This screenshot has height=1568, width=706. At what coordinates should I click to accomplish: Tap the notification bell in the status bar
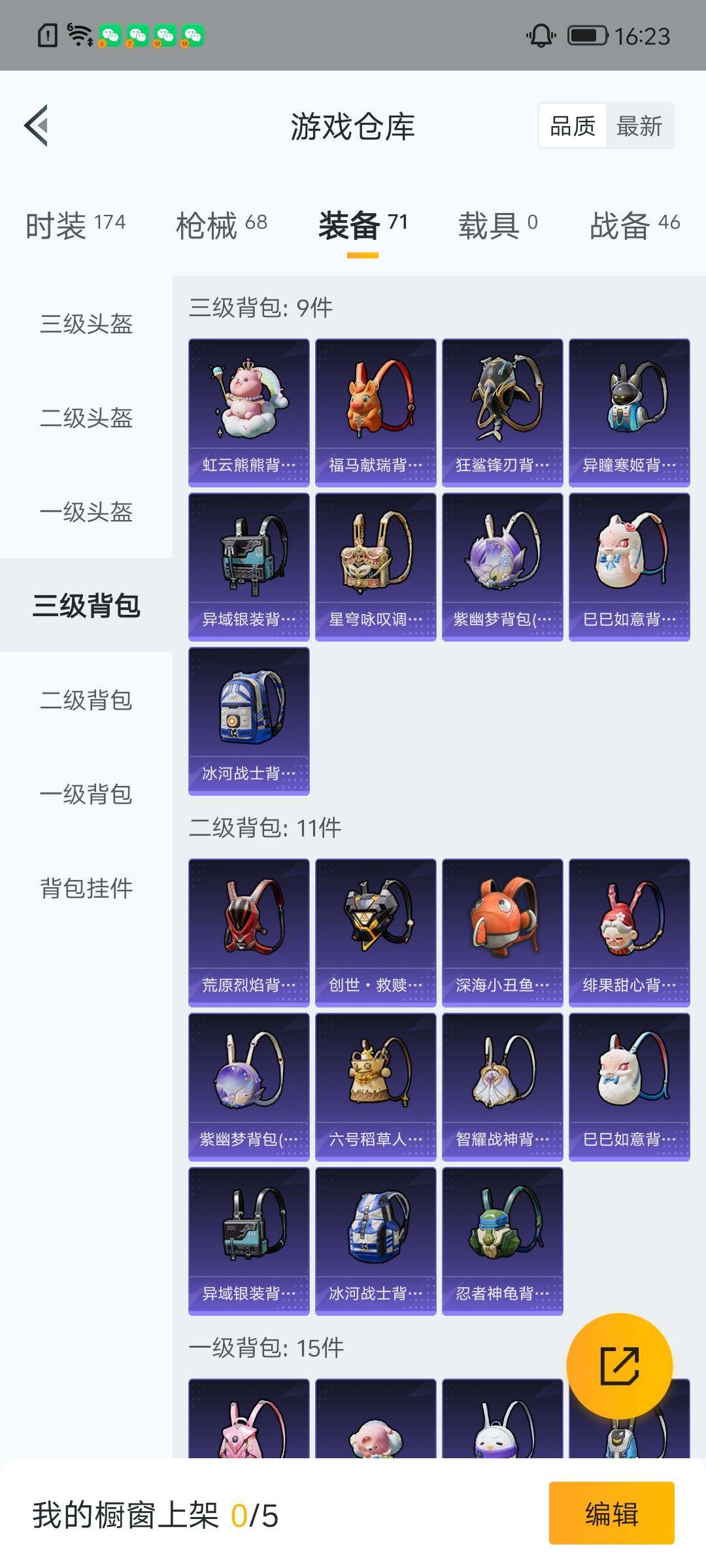point(540,38)
